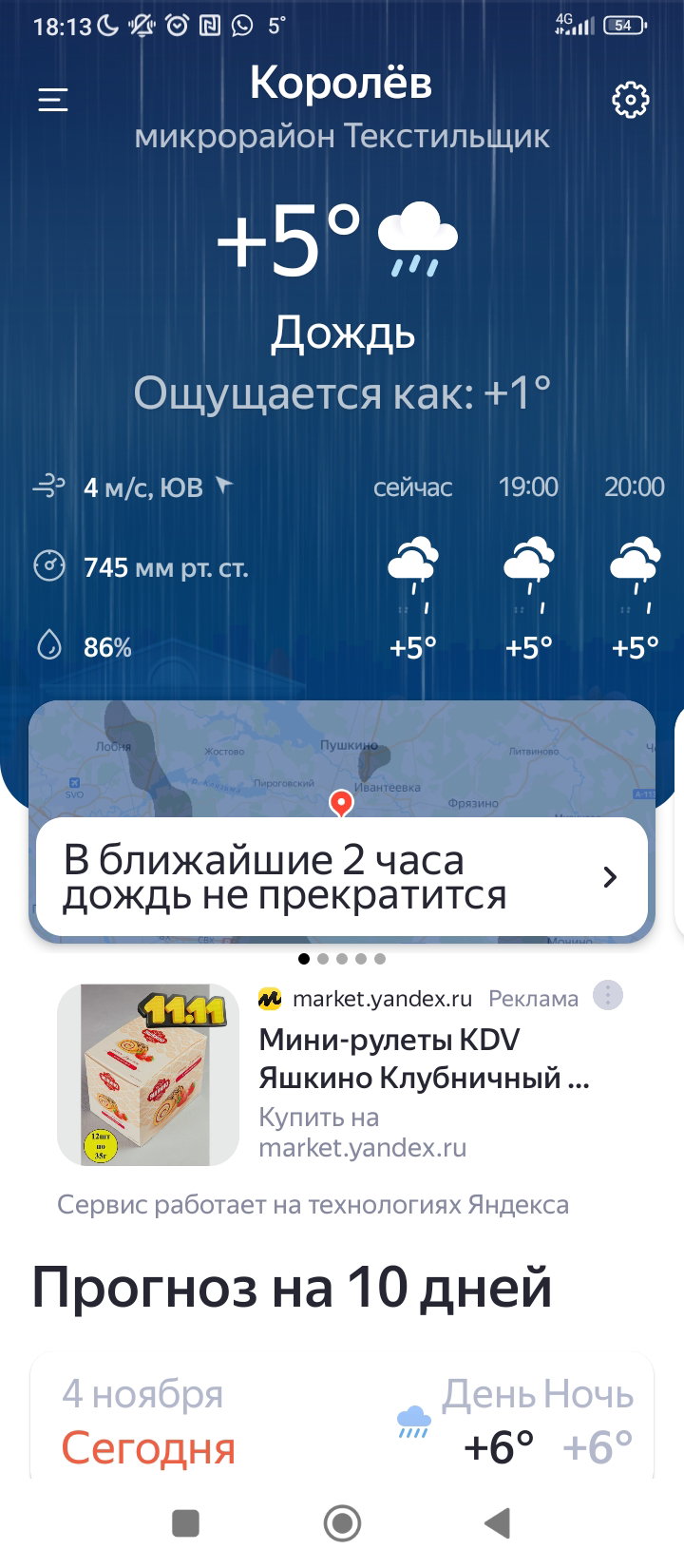Open the rain map card for the next 2 hours
Screen dimensions: 684x1568
click(x=342, y=821)
